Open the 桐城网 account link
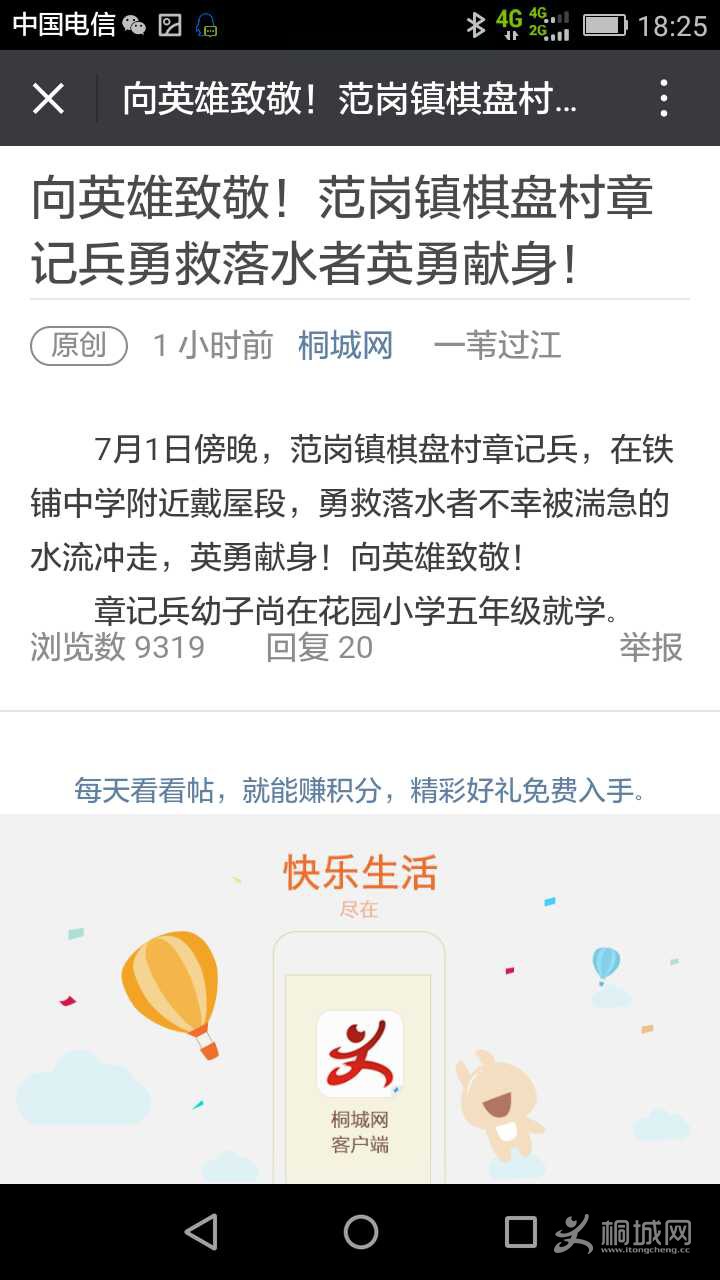Screen dimensions: 720x1280 pyautogui.click(x=345, y=346)
